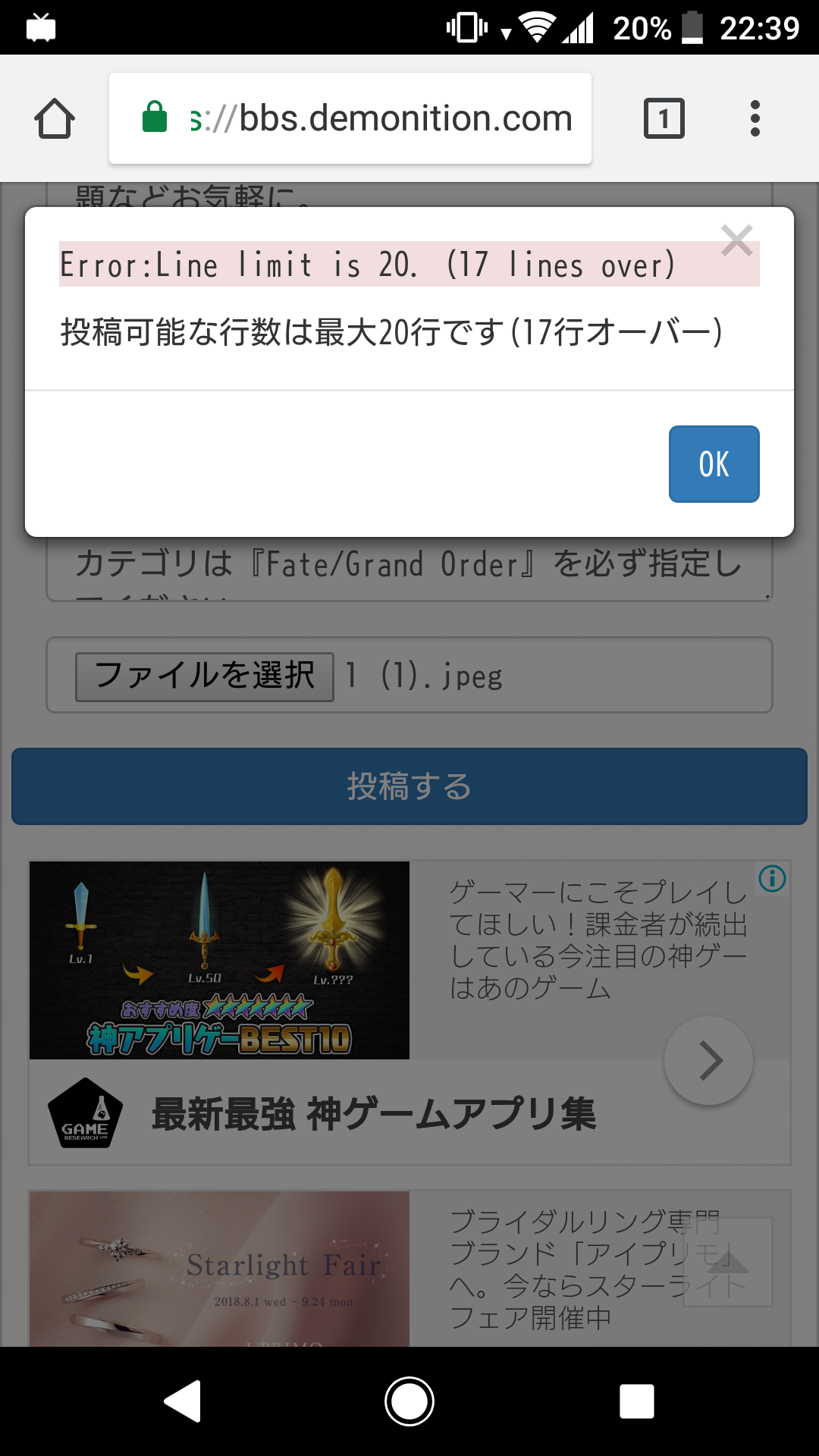Open the browser home page
Image resolution: width=819 pixels, height=1456 pixels.
click(55, 119)
